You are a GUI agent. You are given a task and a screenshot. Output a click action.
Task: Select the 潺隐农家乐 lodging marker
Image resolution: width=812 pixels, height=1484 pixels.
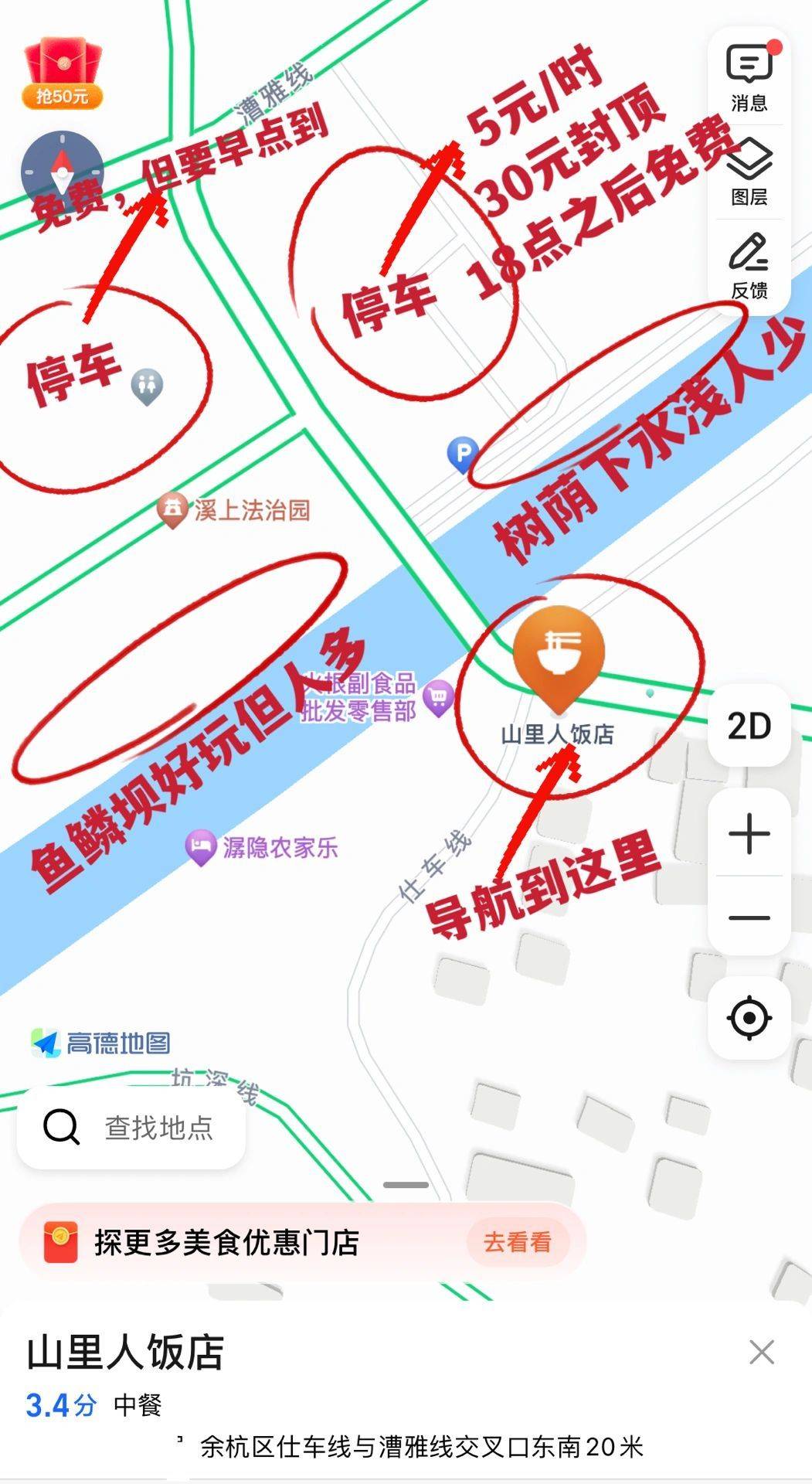point(201,847)
